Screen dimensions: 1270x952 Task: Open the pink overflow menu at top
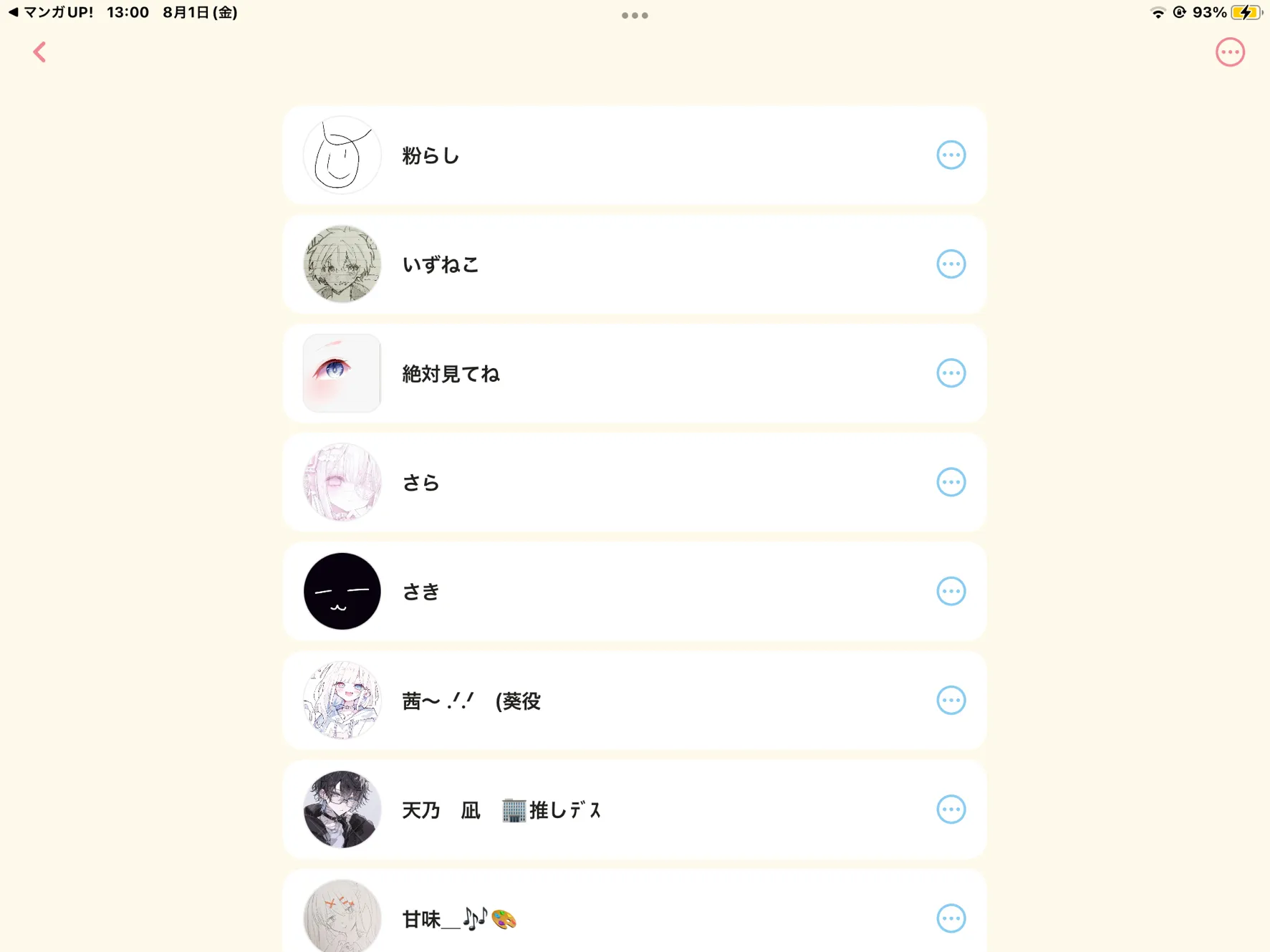click(1230, 52)
